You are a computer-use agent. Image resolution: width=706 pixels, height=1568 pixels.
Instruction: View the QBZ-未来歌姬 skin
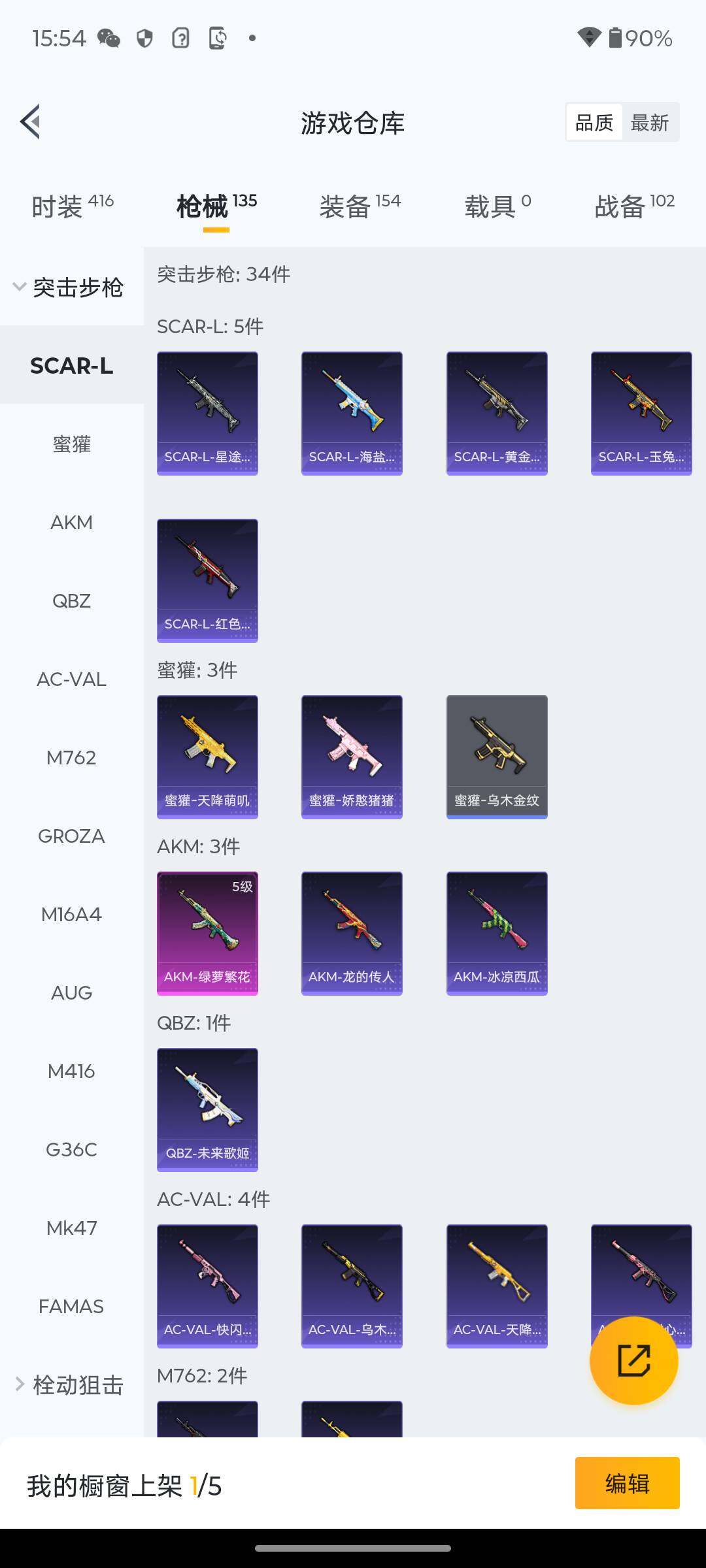(207, 1109)
